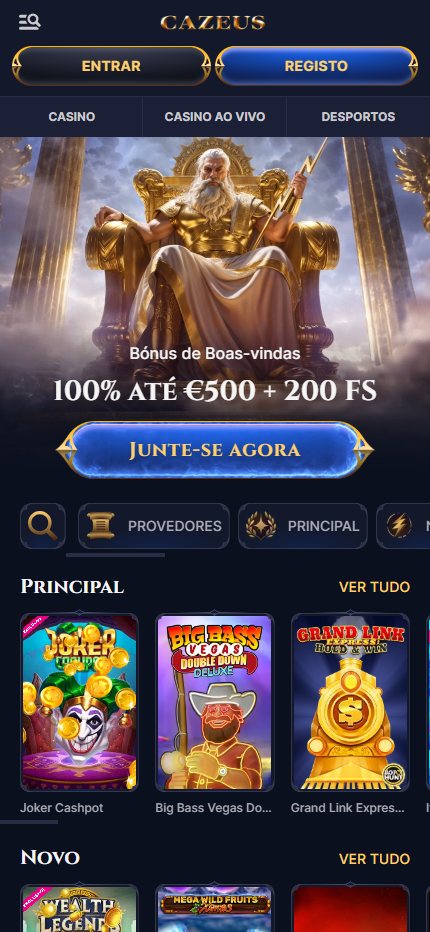View all Principal games
The height and width of the screenshot is (932, 430).
[x=374, y=587]
